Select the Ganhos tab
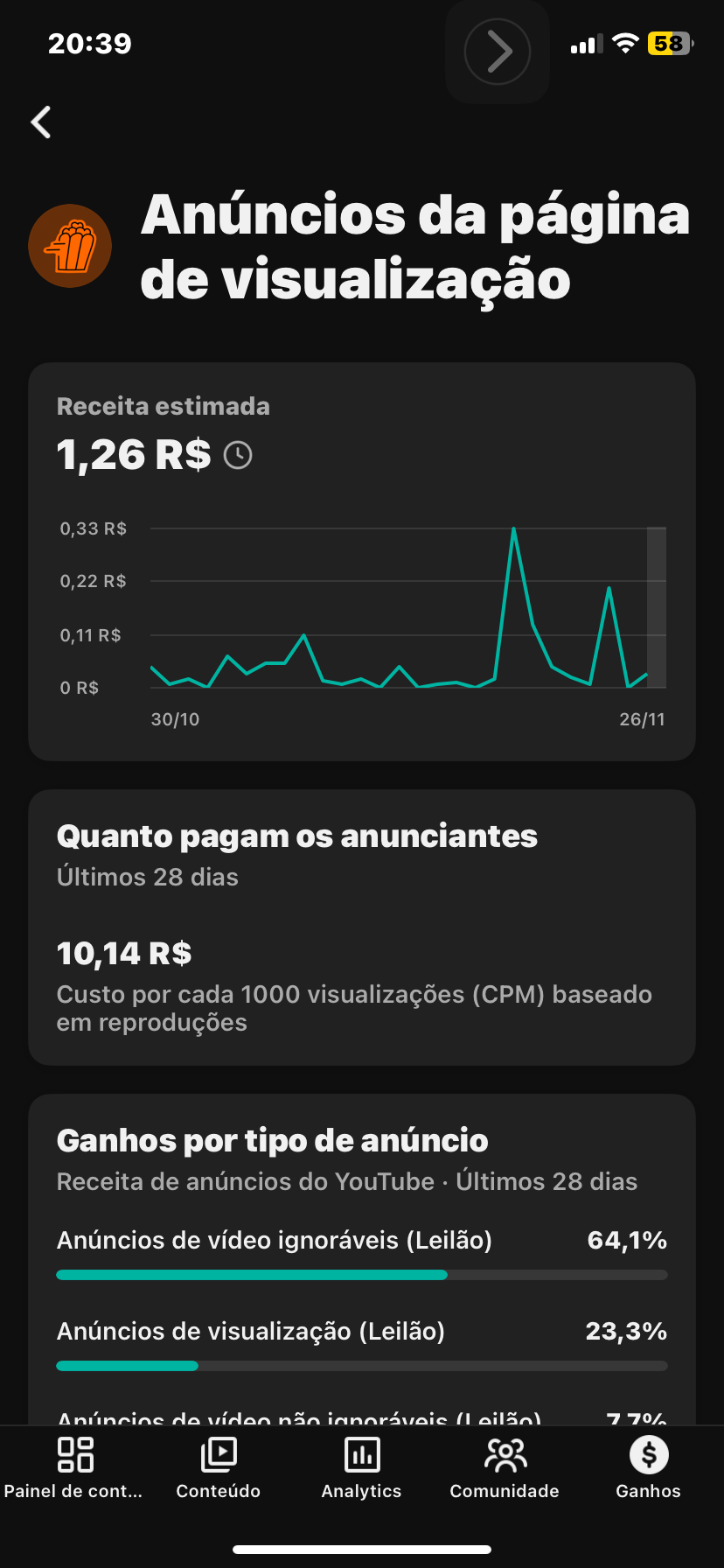 648,1468
